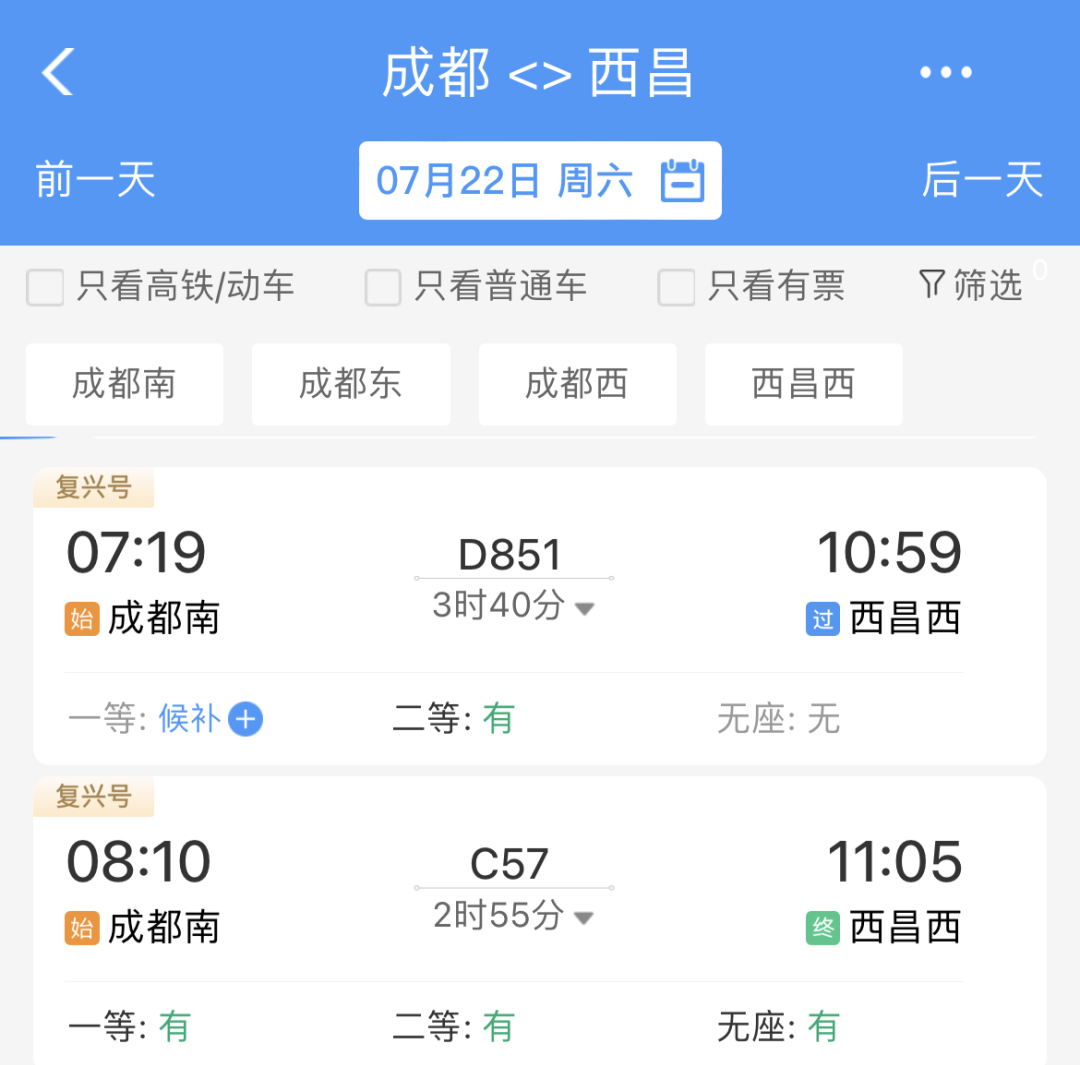The image size is (1080, 1065).
Task: Switch to the previous day (前一天)
Action: click(96, 181)
